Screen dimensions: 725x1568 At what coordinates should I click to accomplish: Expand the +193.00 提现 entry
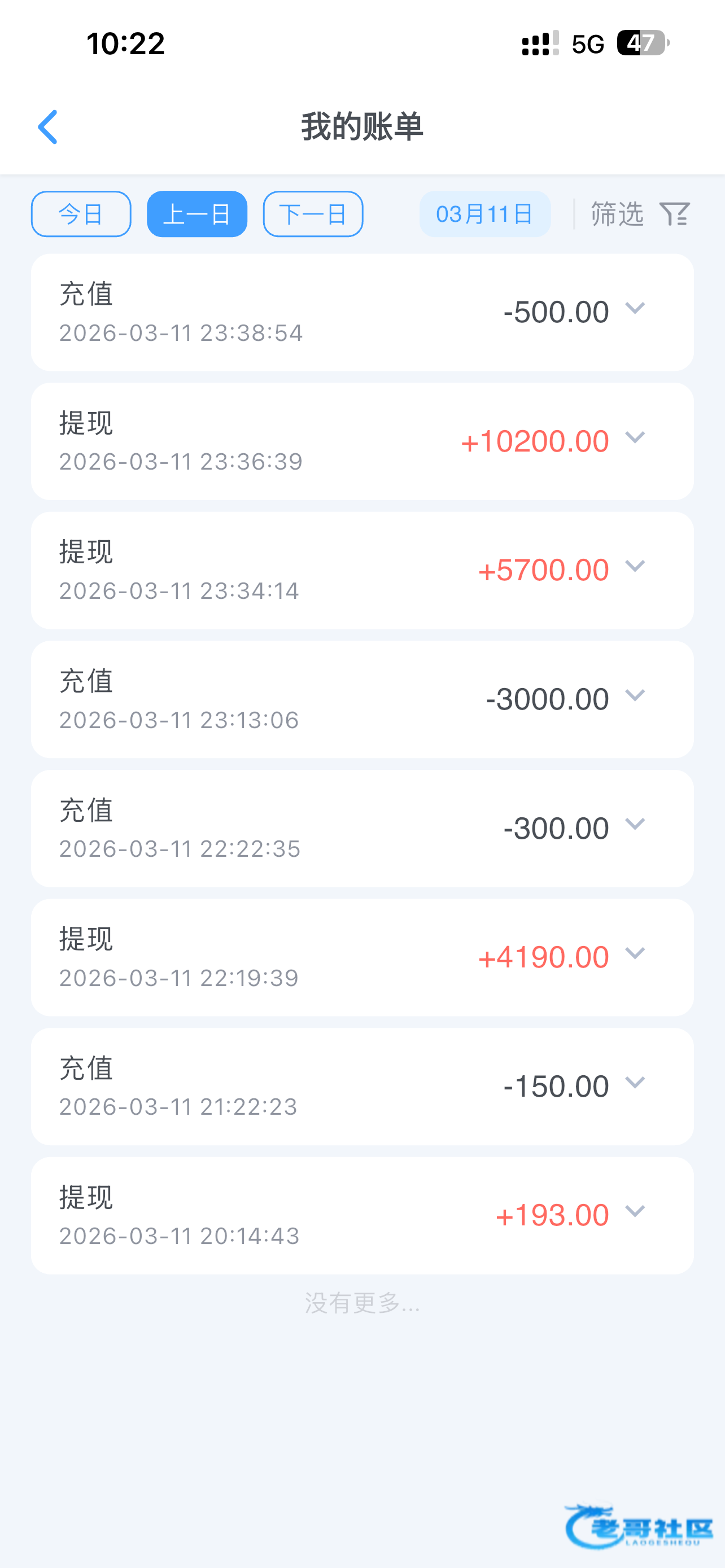pyautogui.click(x=635, y=1212)
